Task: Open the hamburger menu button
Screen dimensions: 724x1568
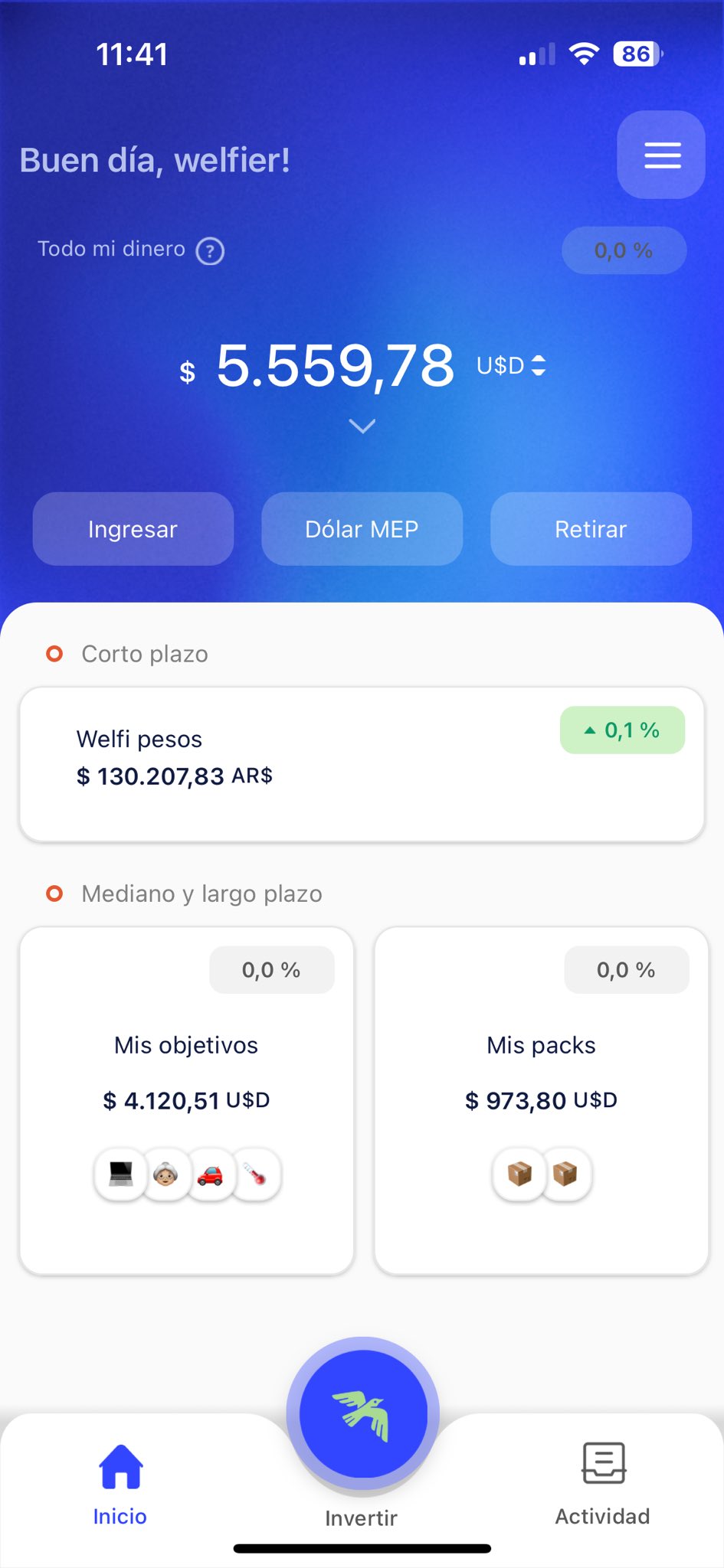Action: pos(661,155)
